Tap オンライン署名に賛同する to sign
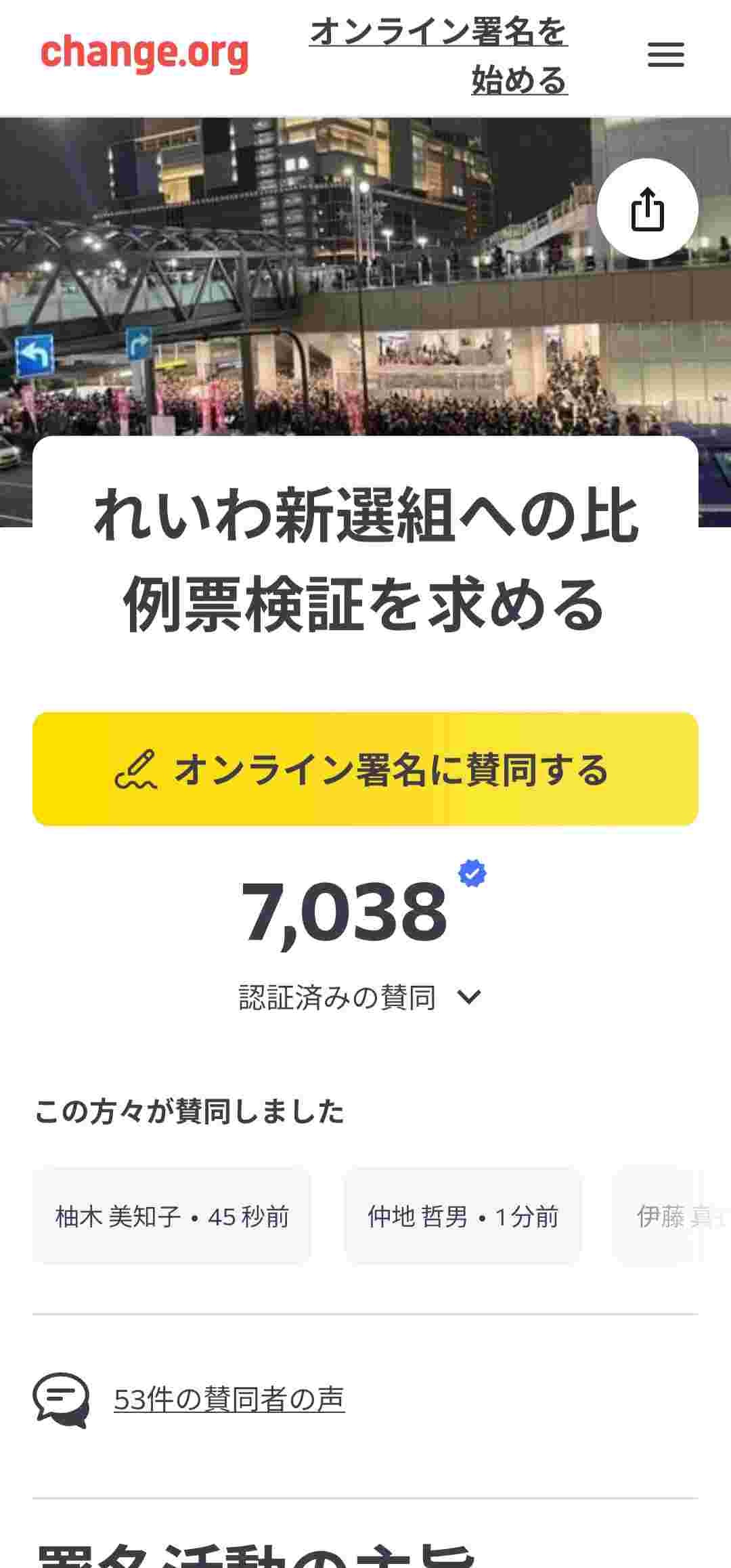Screen dimensions: 731x1568 pos(365,769)
